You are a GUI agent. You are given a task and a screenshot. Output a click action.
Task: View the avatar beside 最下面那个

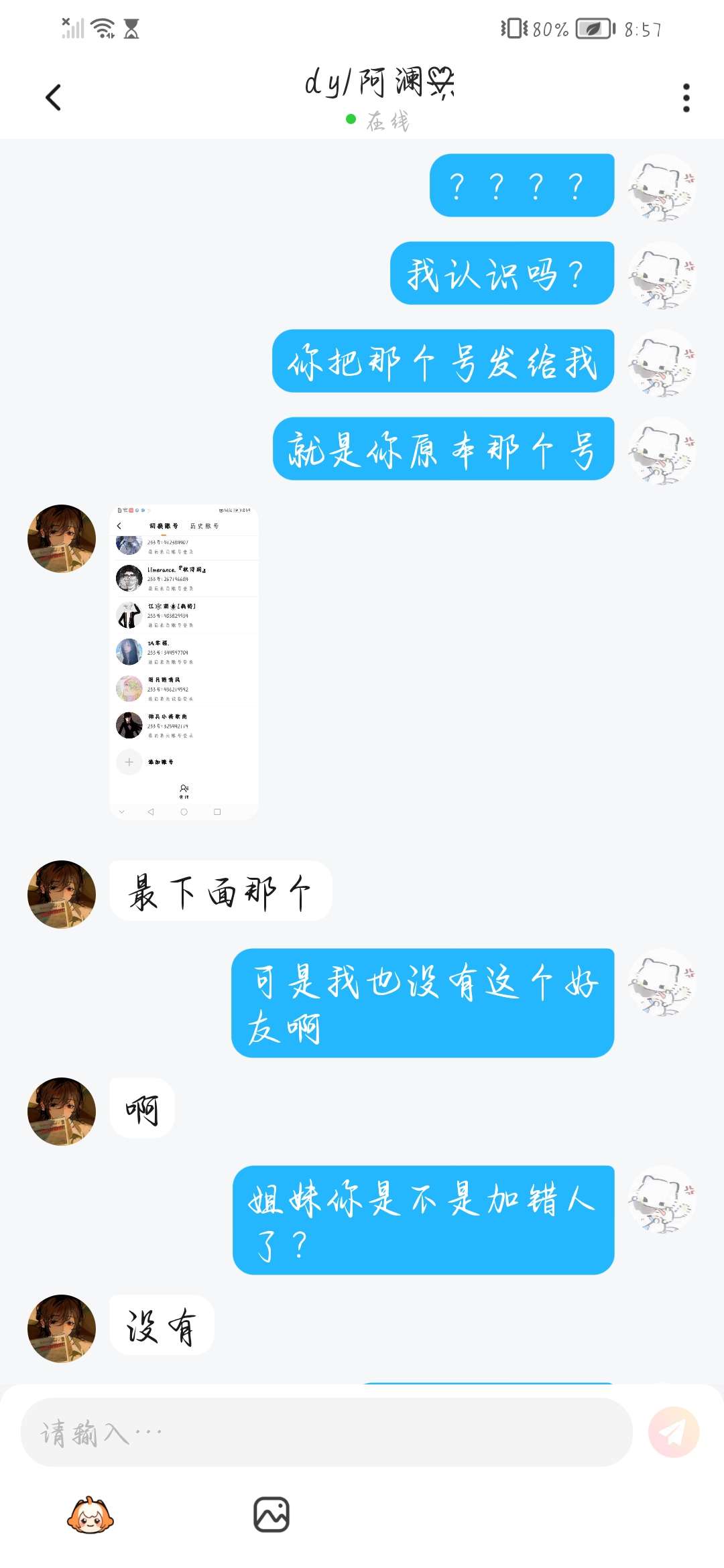[x=62, y=894]
